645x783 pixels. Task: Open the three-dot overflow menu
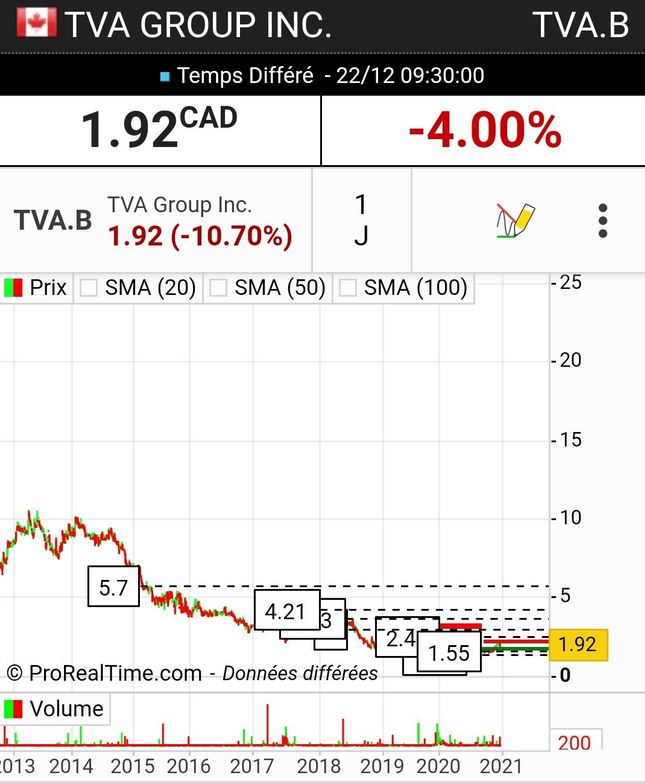[602, 220]
